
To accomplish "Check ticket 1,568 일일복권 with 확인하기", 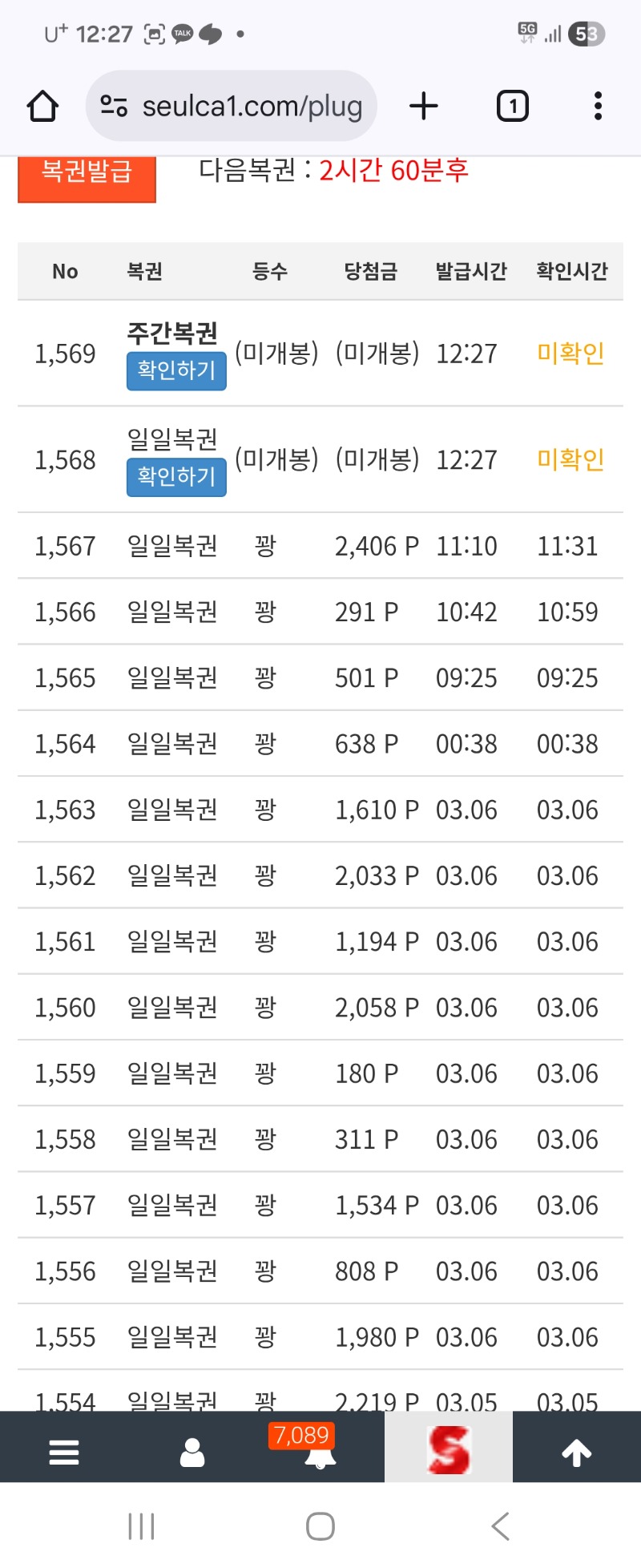I will click(x=176, y=477).
